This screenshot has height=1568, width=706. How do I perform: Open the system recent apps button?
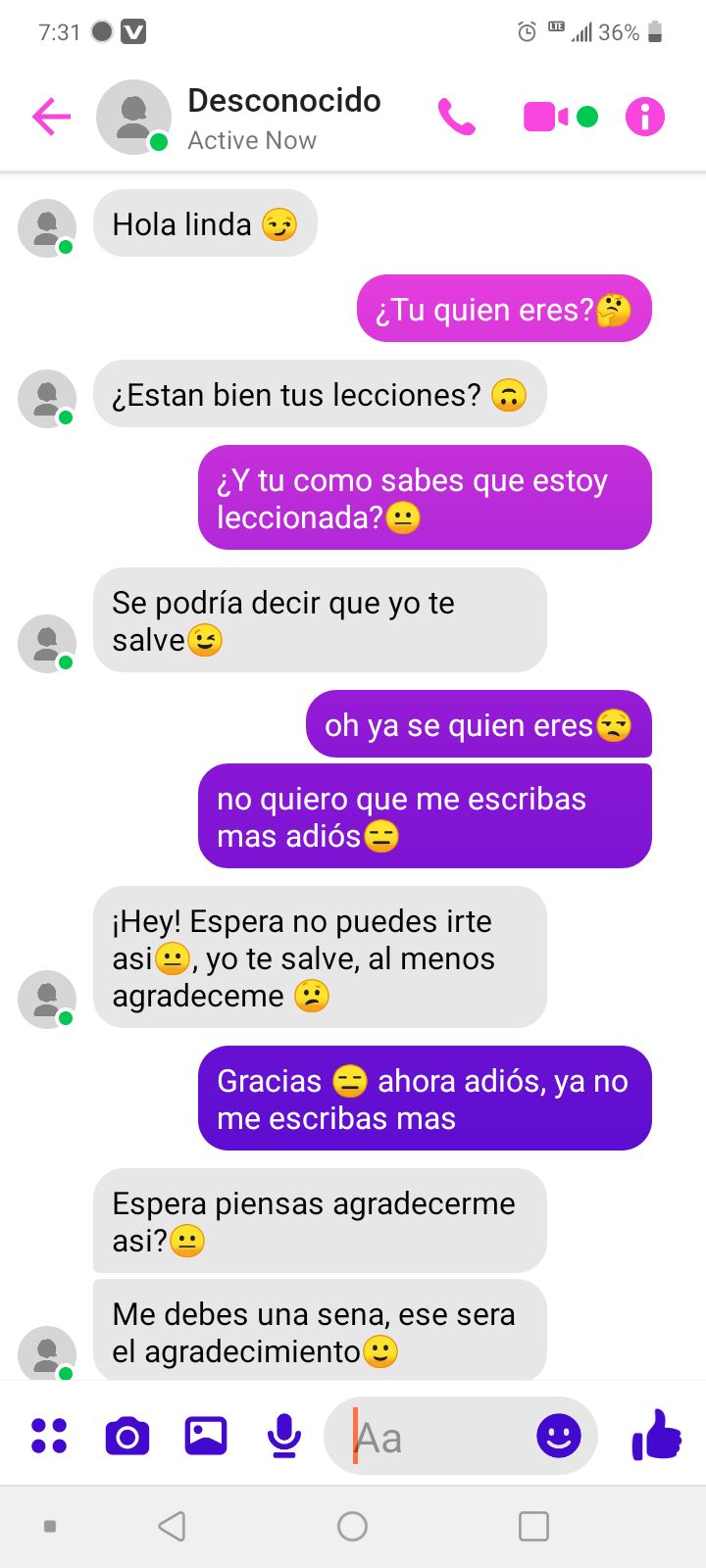click(533, 1526)
